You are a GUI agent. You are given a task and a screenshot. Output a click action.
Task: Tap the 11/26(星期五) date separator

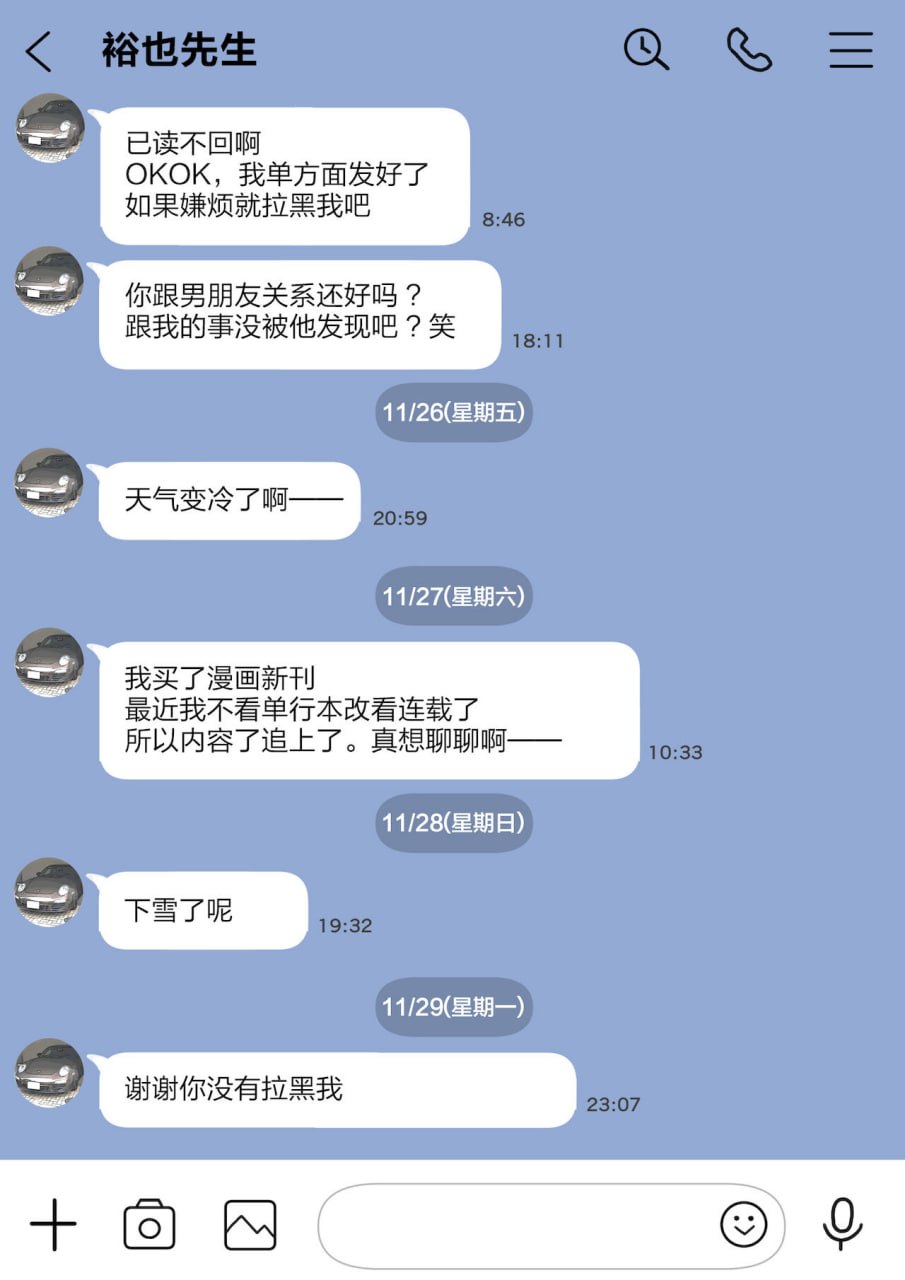tap(453, 411)
